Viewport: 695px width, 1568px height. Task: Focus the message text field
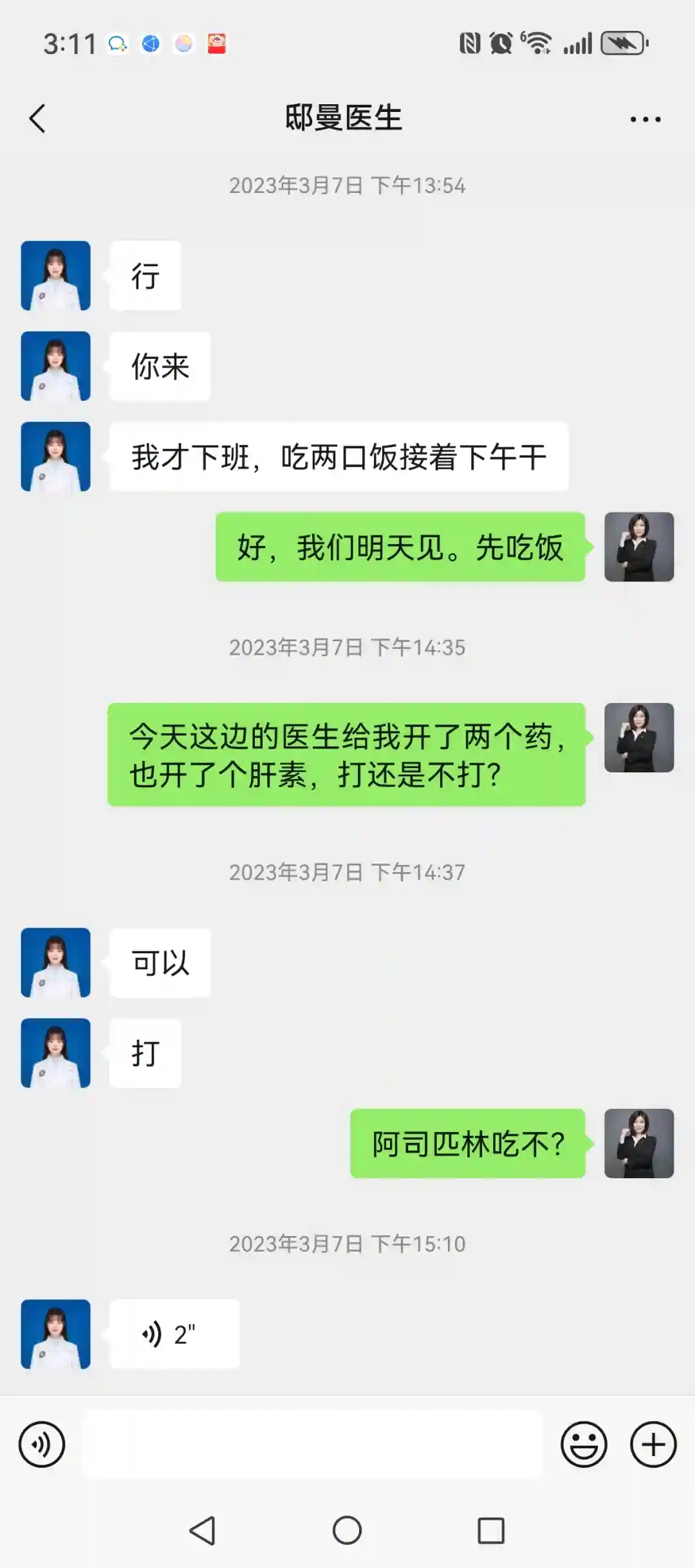313,1445
